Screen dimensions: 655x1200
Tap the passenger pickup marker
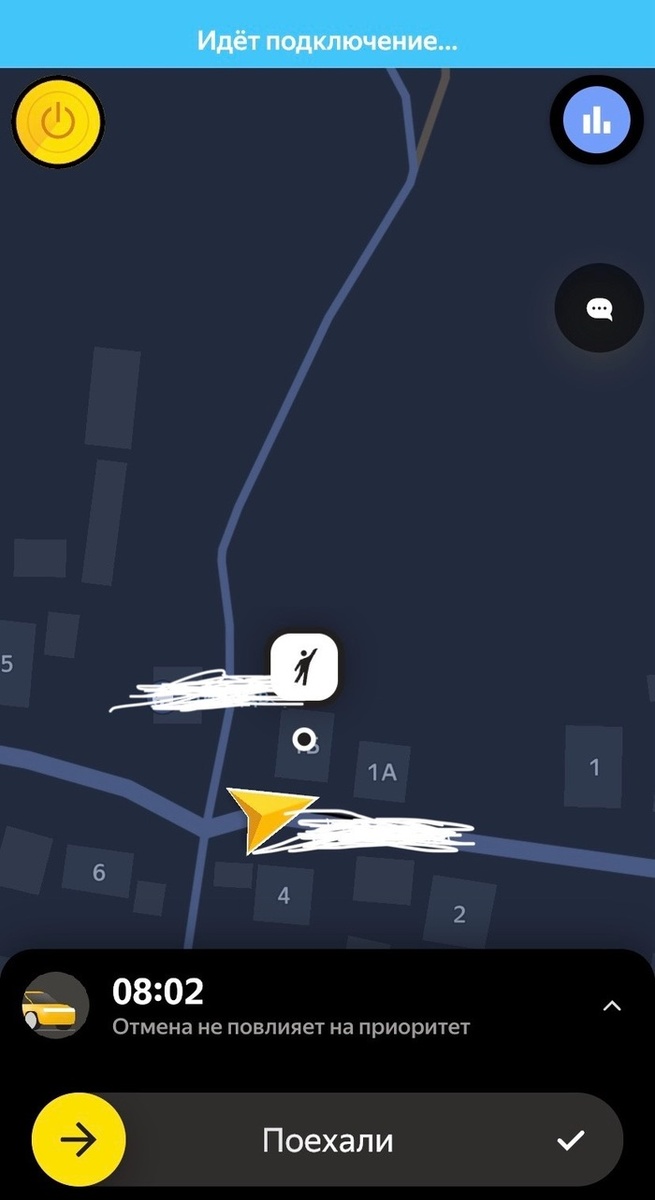[x=304, y=666]
